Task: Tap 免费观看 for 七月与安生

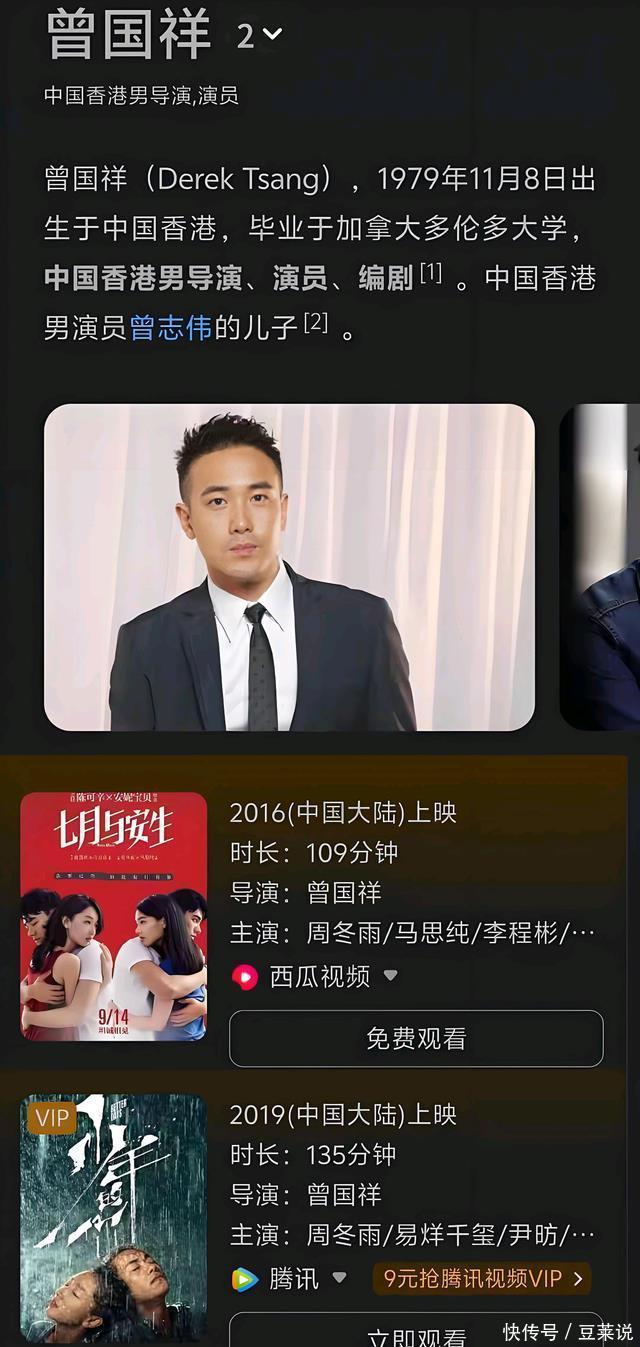Action: [x=416, y=1039]
